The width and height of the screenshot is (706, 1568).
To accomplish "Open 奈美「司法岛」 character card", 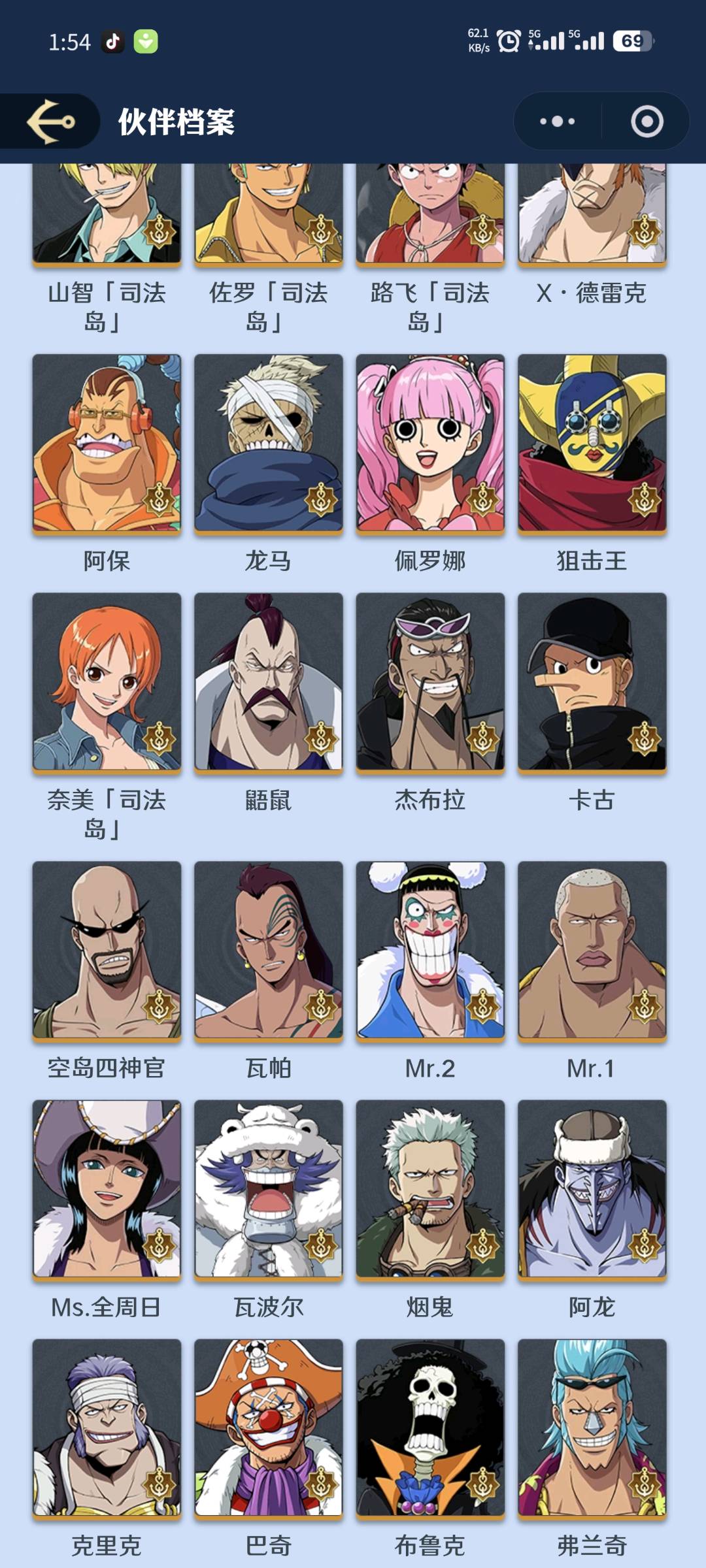I will [107, 682].
